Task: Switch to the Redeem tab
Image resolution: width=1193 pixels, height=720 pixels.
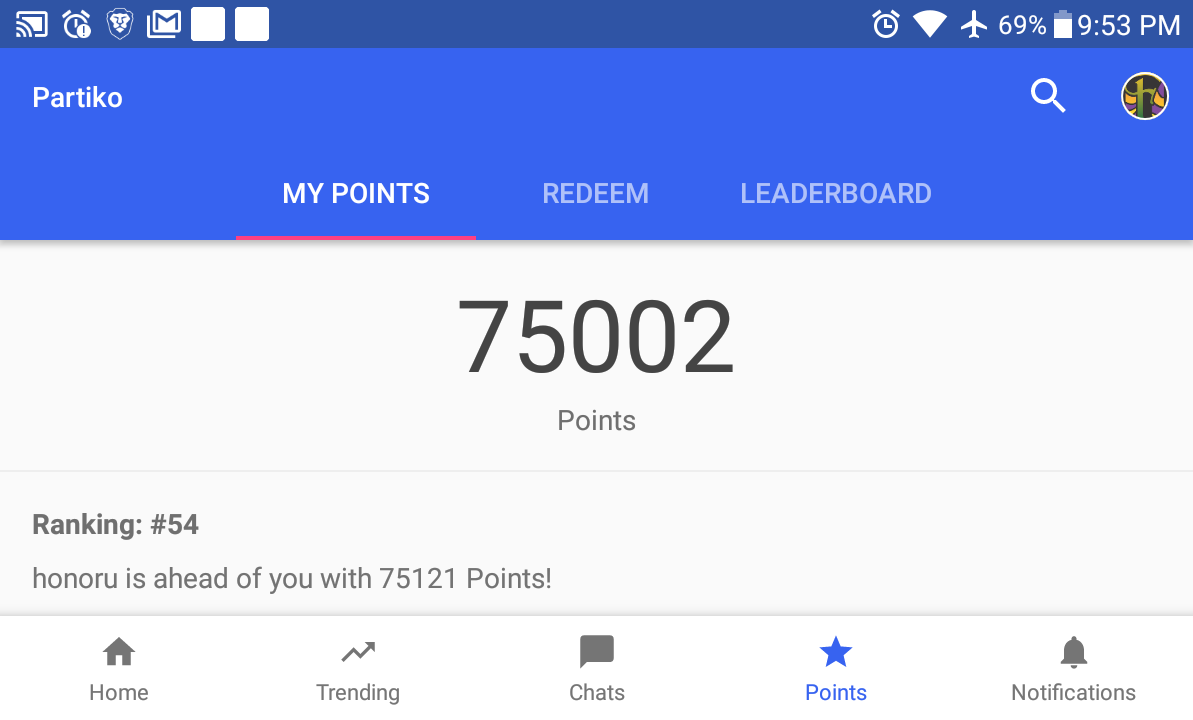Action: click(x=595, y=194)
